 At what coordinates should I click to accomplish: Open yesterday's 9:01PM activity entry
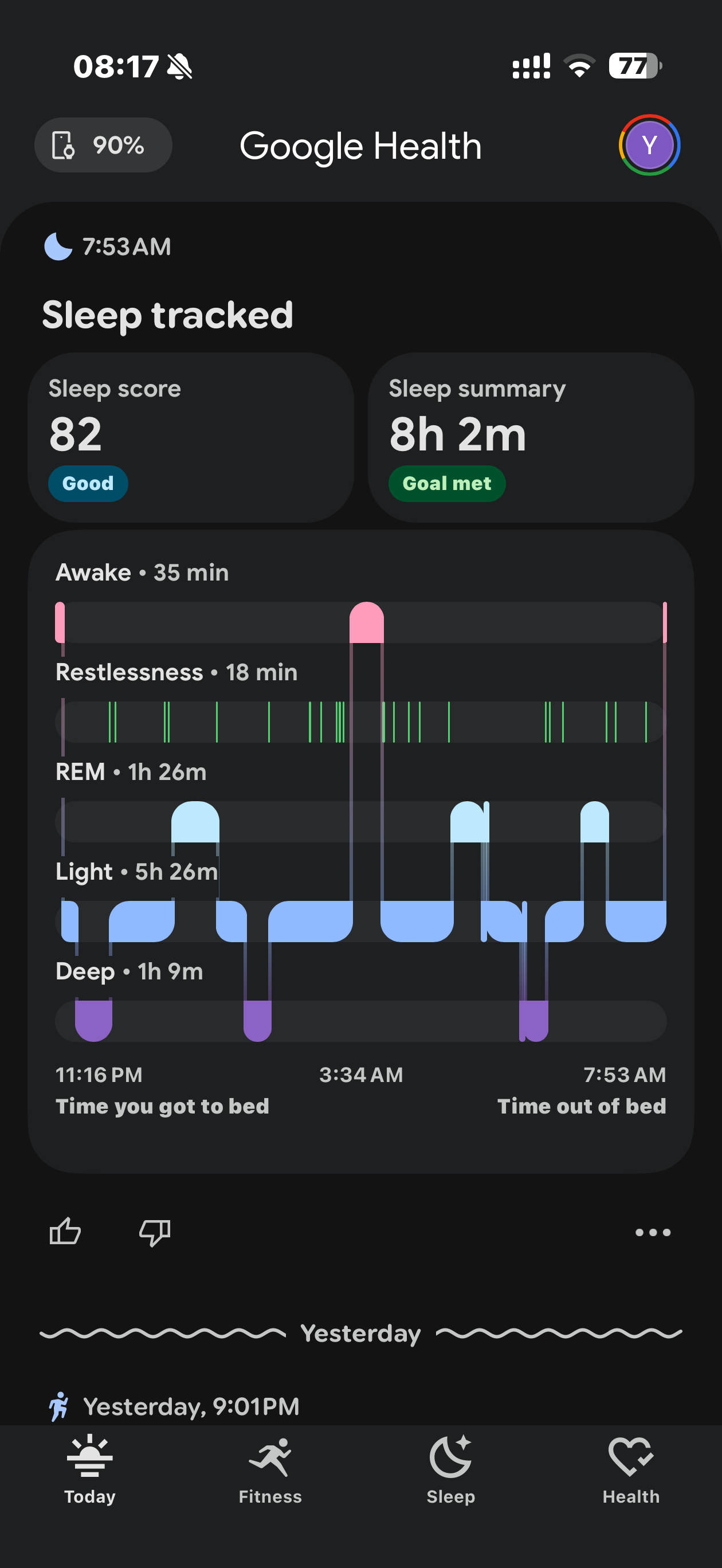click(174, 1406)
